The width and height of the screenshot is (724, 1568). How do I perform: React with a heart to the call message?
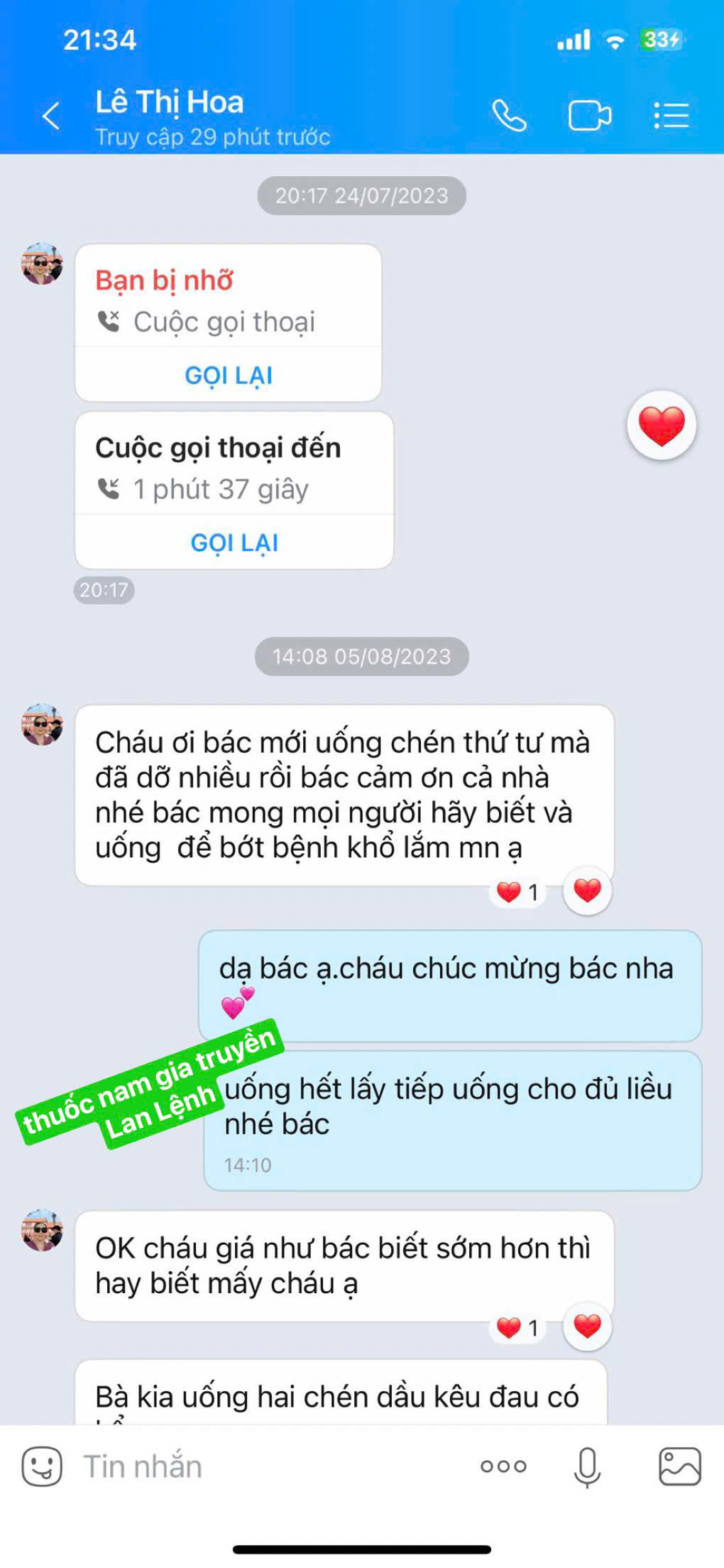[x=662, y=425]
